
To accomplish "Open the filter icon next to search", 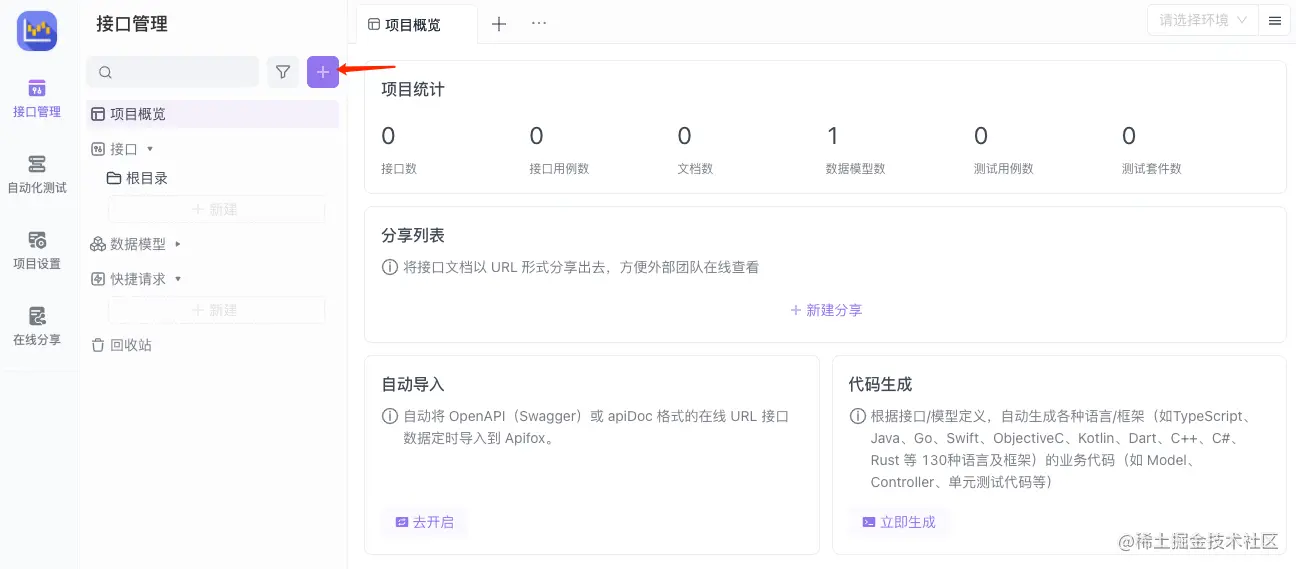I will [283, 72].
